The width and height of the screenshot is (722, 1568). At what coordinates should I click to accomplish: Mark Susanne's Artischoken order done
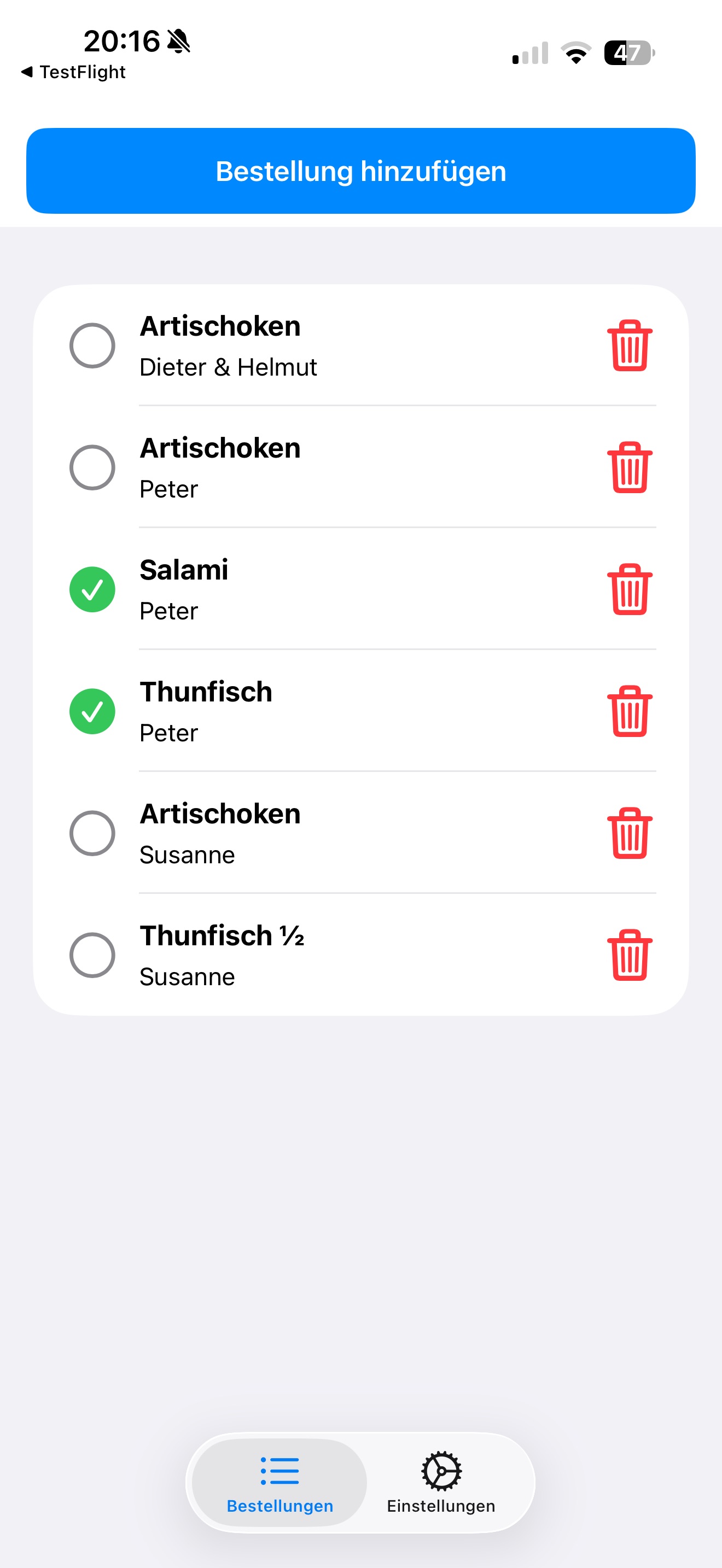[92, 833]
